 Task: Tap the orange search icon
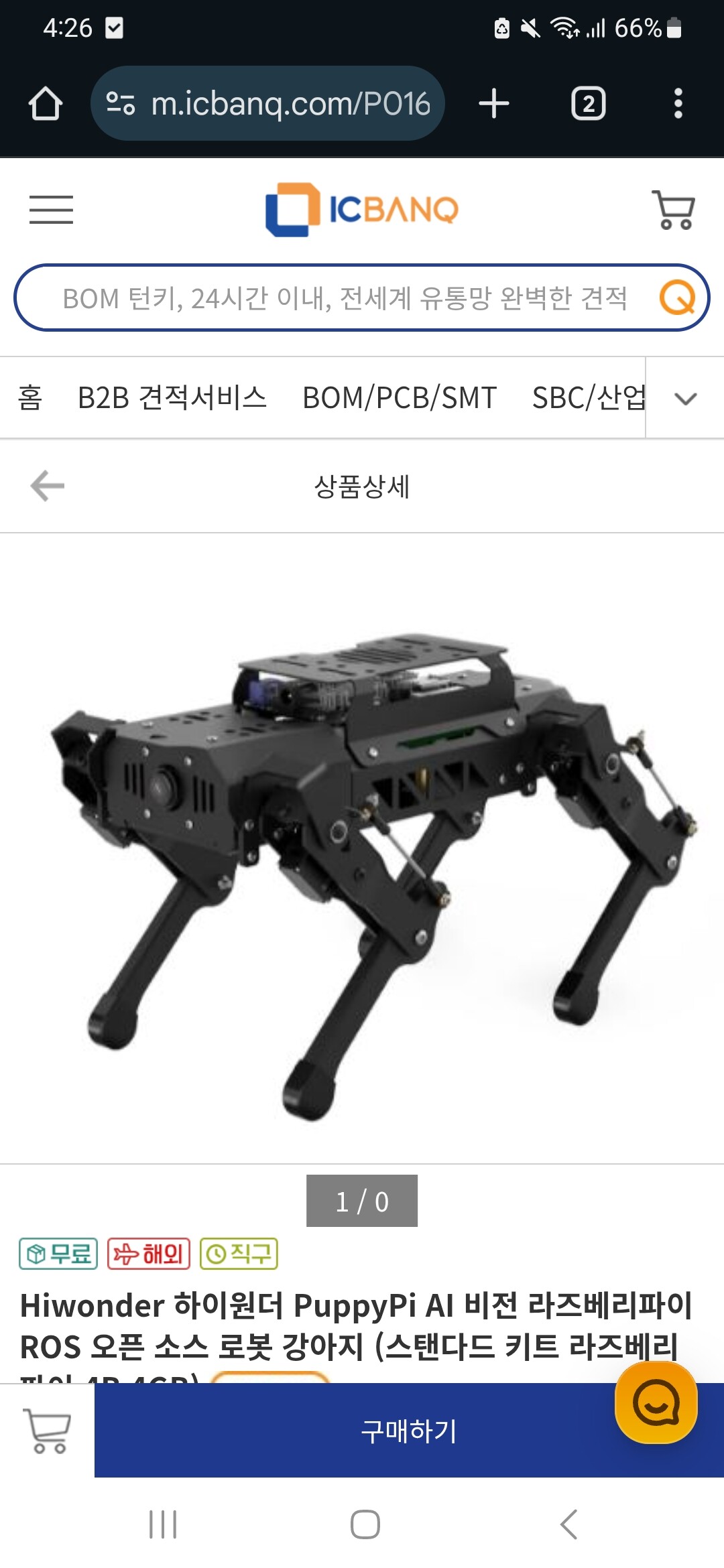678,298
